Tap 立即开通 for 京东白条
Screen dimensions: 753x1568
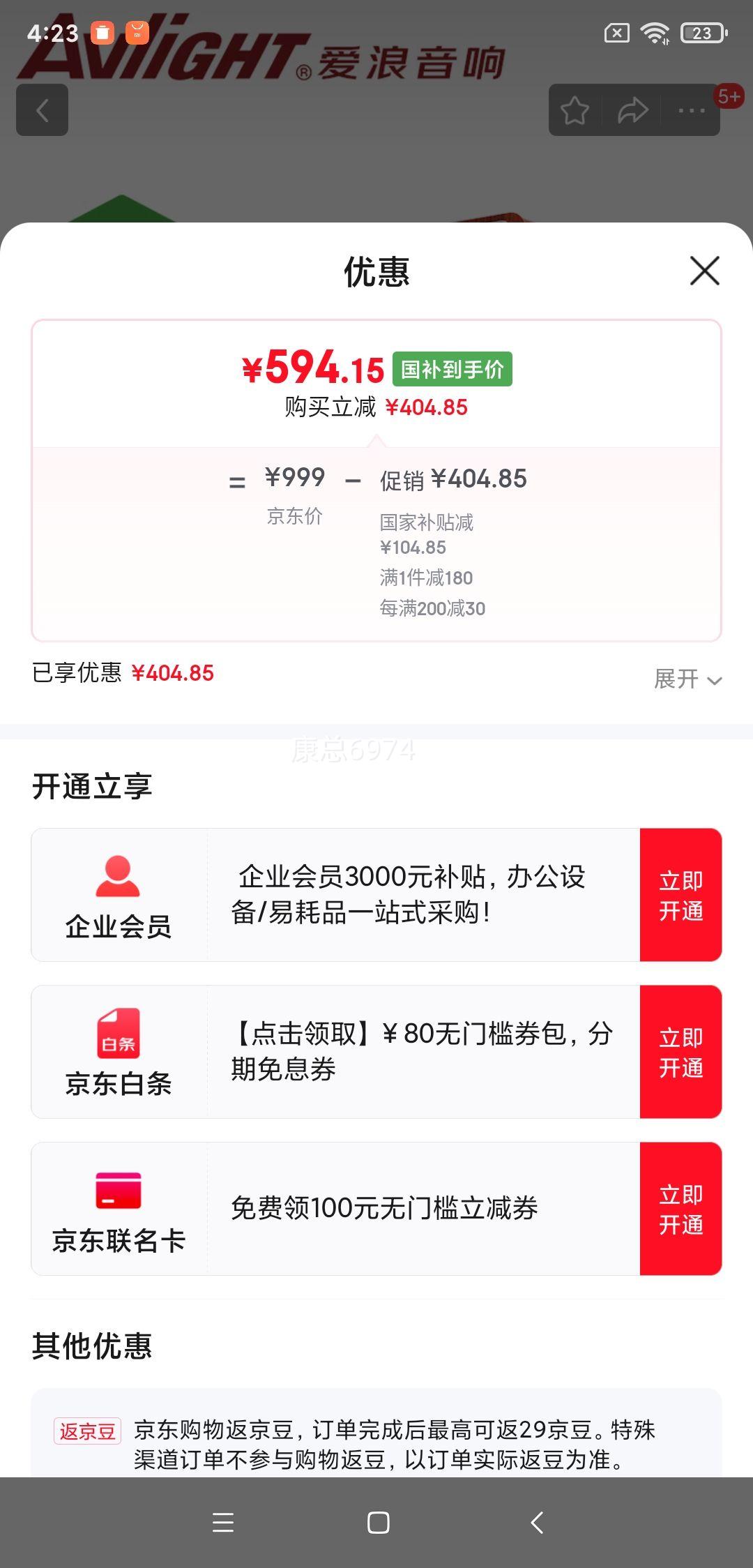[680, 1052]
